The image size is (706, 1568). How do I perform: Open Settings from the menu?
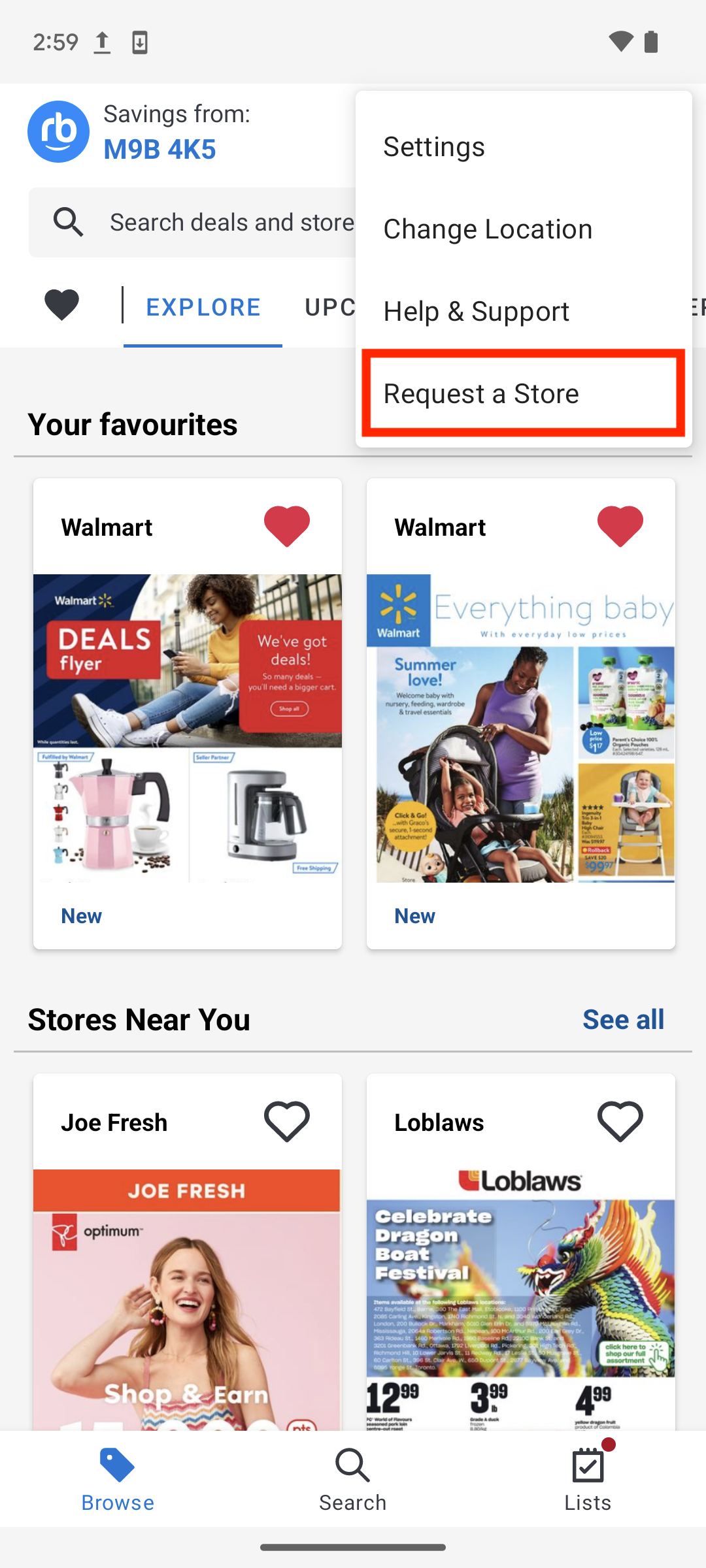point(434,147)
